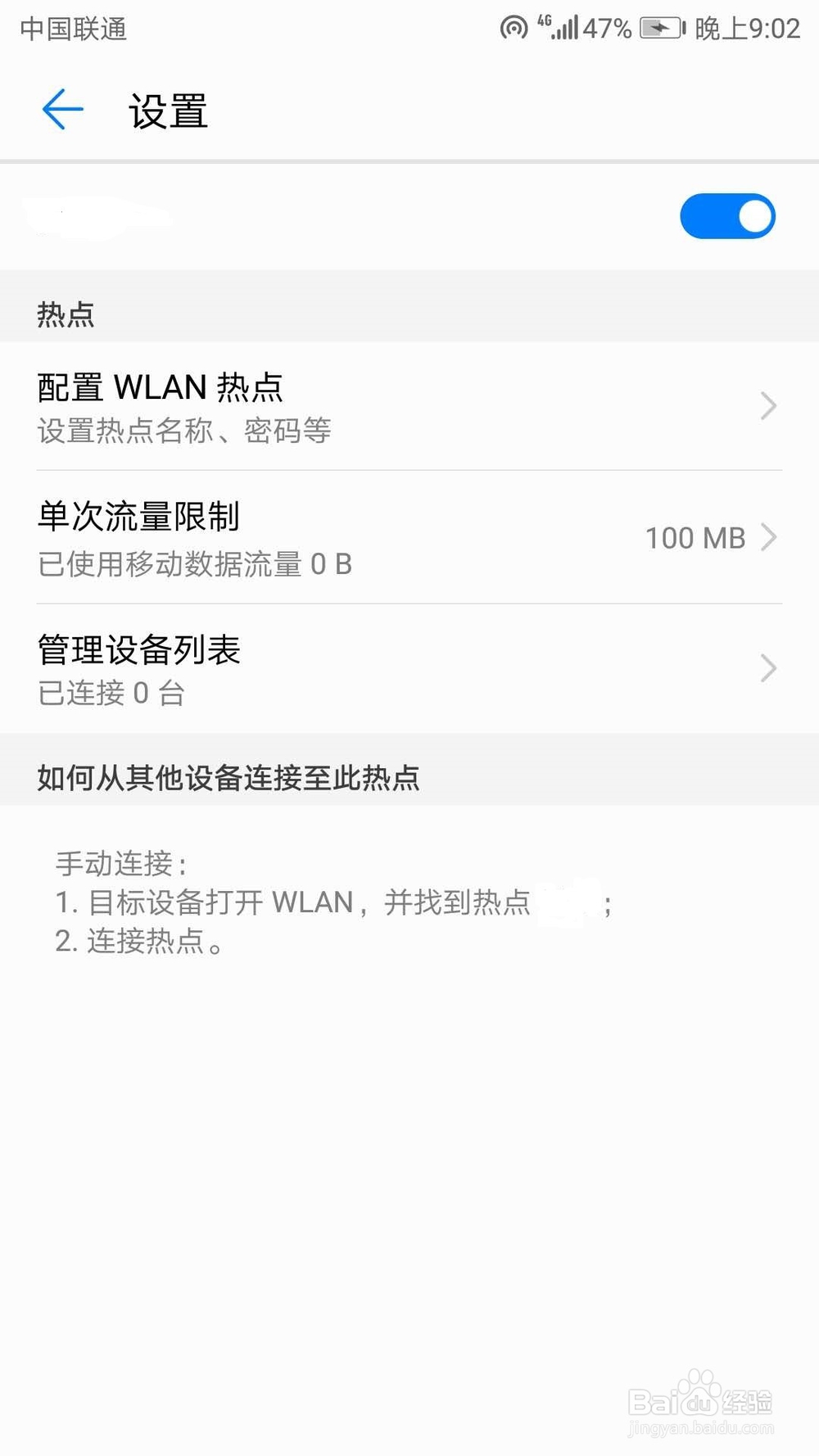This screenshot has height=1456, width=819.
Task: Expand 配置 WLAN 热点 via its chevron
Action: coord(767,405)
